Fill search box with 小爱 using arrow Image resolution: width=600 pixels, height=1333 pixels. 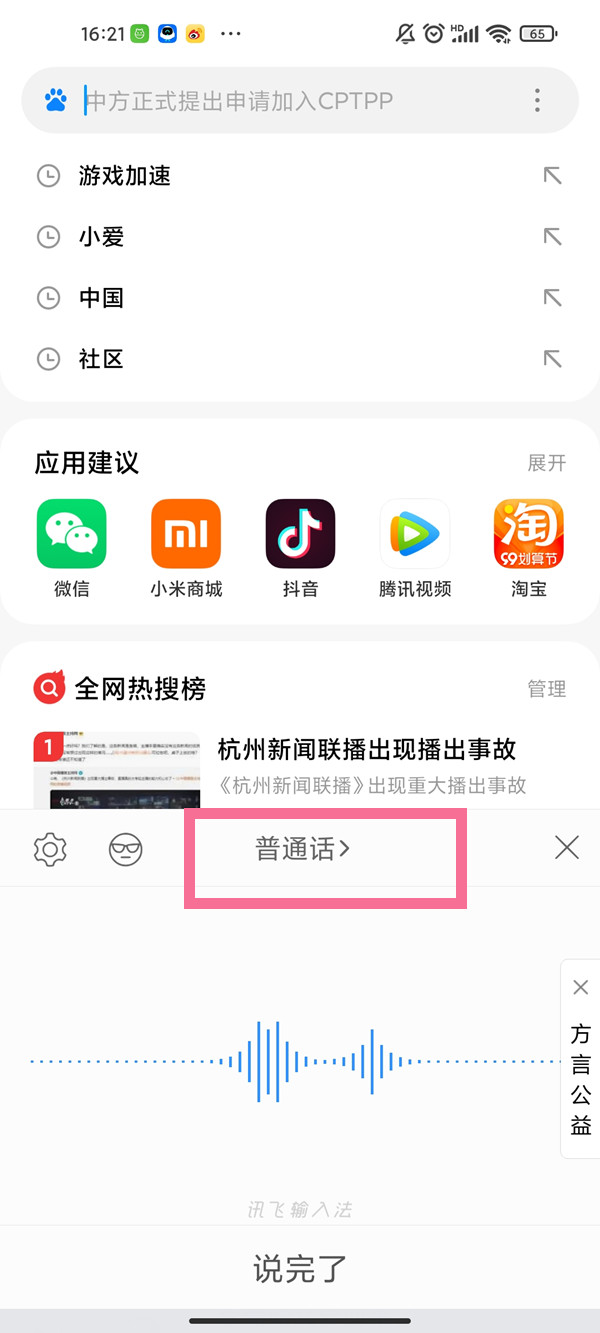[552, 237]
